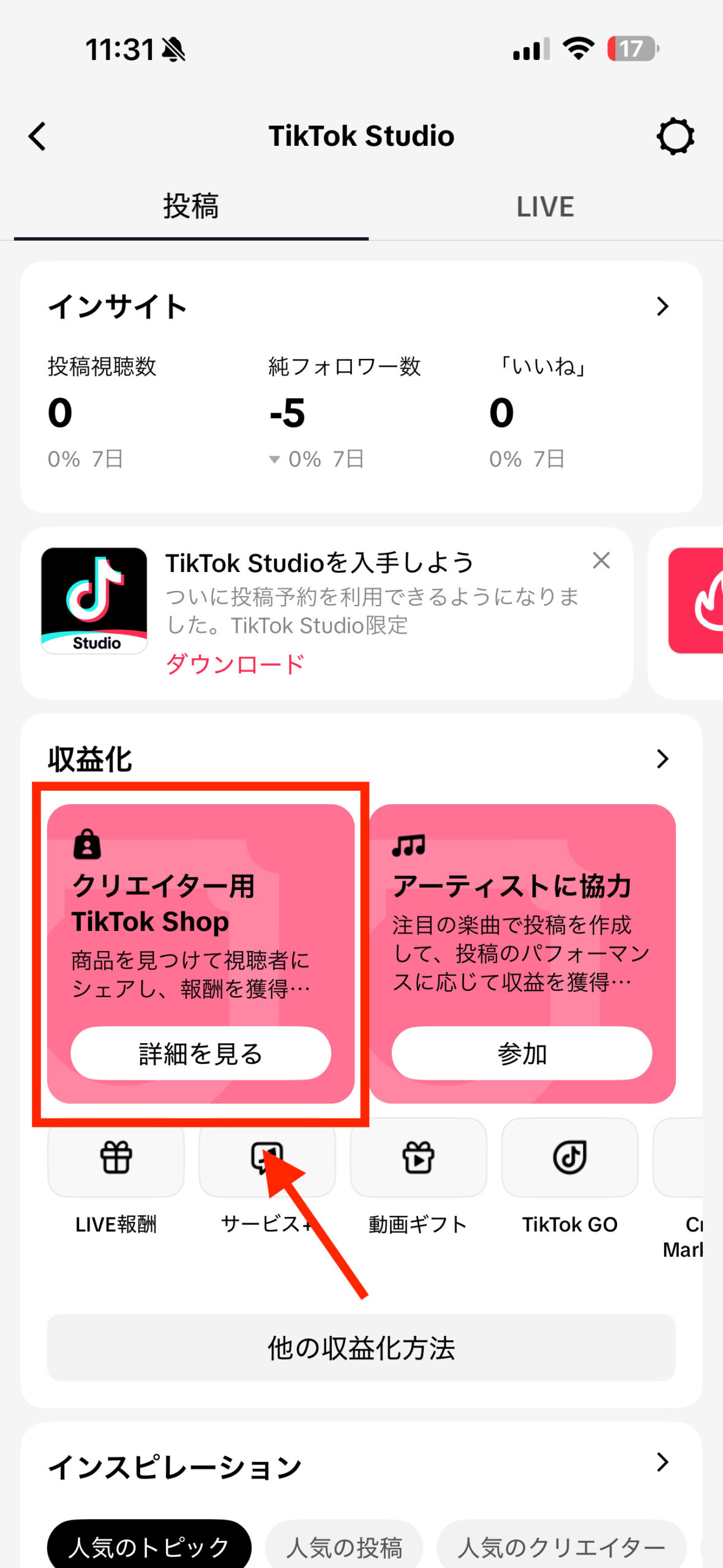
Task: Tap the 動画ギフト video gift icon
Action: tap(418, 1156)
